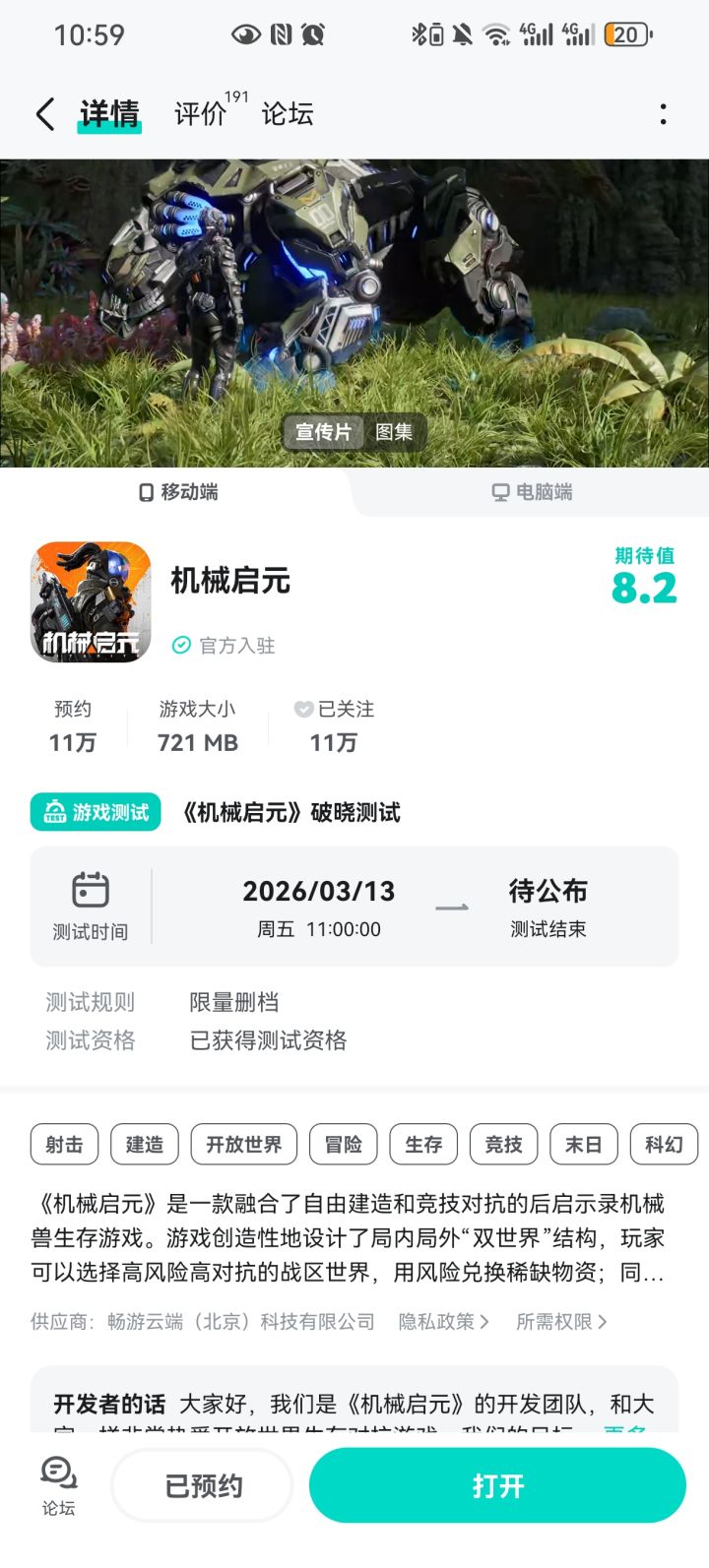
Task: Open the 图集 image gallery
Action: click(x=393, y=431)
